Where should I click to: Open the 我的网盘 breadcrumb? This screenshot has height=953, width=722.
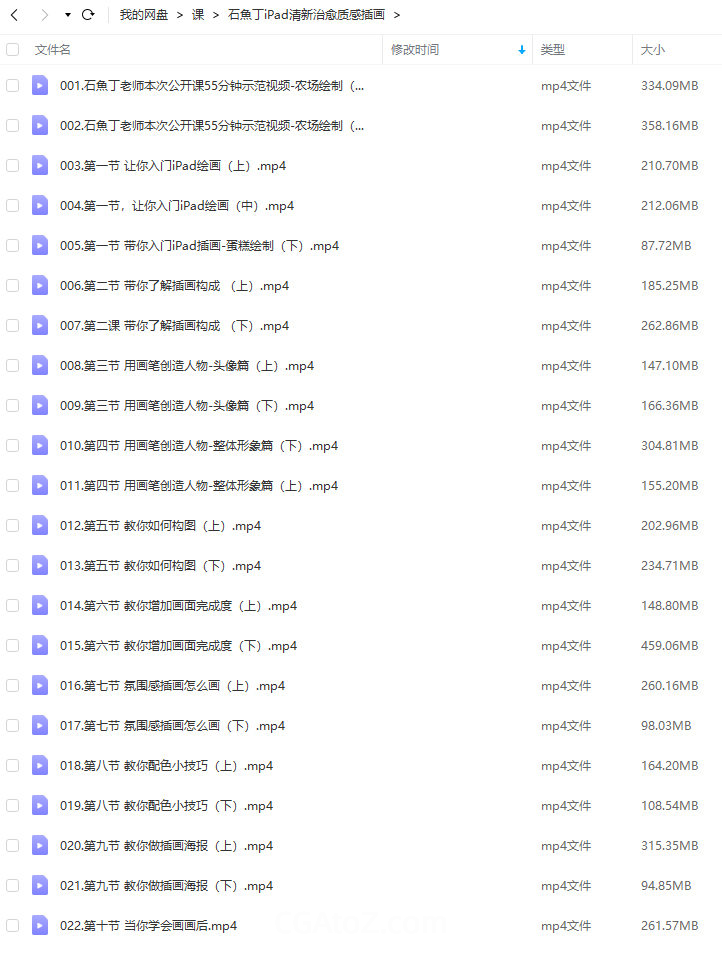coord(144,15)
